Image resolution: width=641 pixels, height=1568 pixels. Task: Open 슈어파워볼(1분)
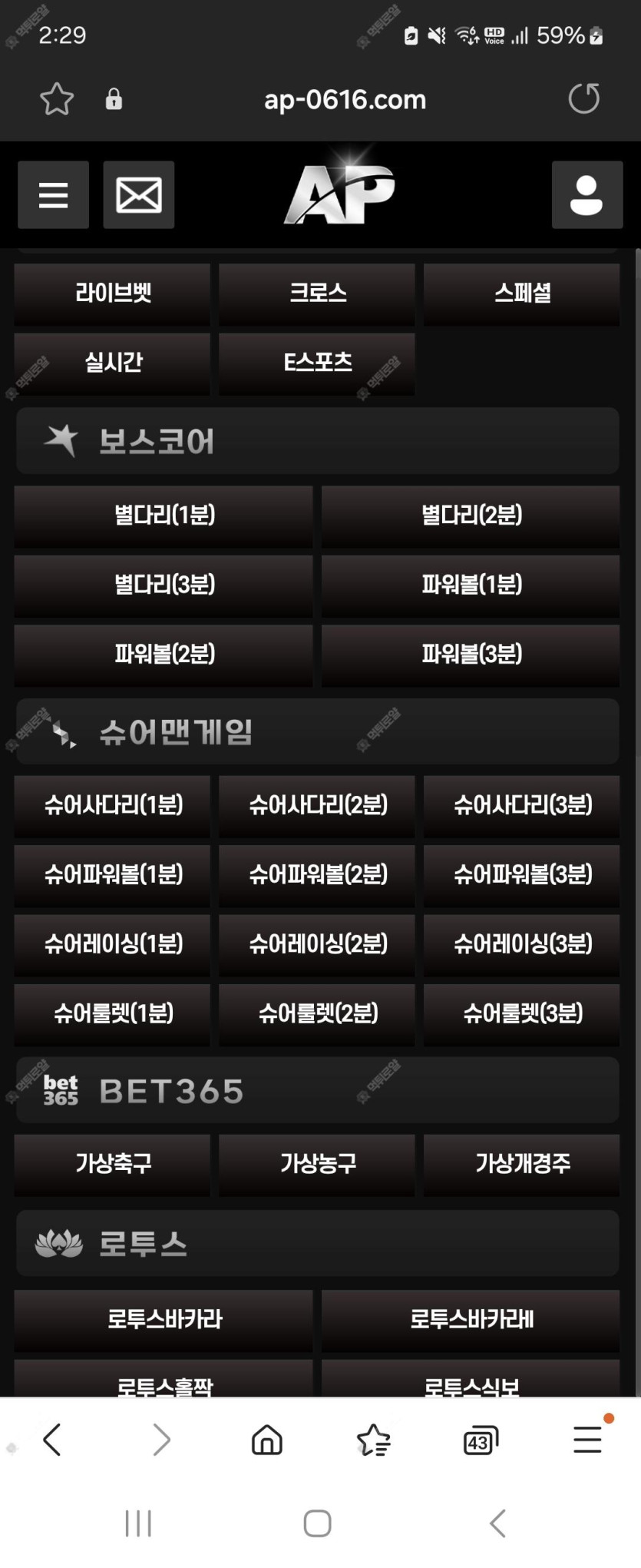(112, 874)
